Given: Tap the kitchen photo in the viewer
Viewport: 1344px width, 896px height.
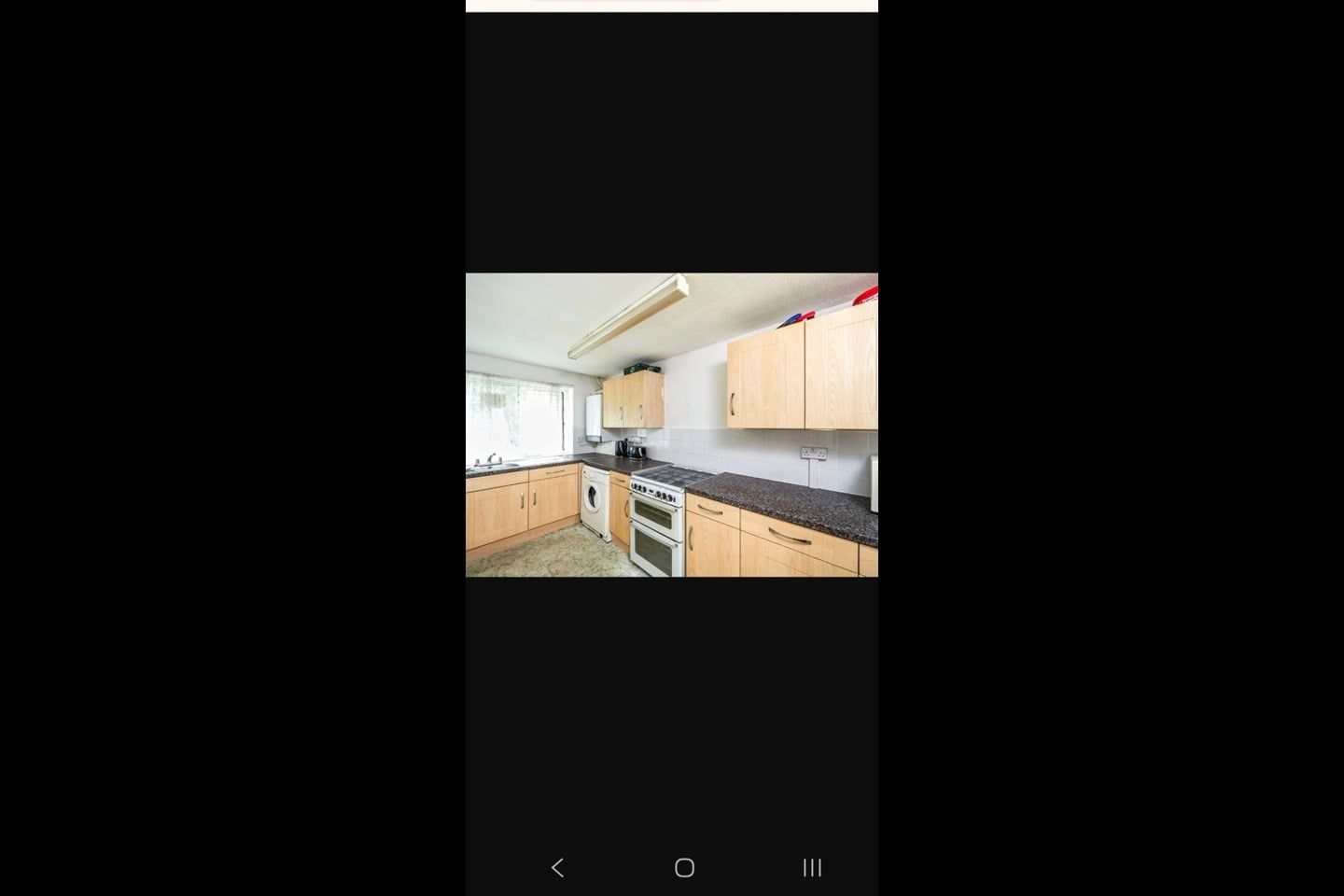Looking at the screenshot, I should (x=672, y=425).
